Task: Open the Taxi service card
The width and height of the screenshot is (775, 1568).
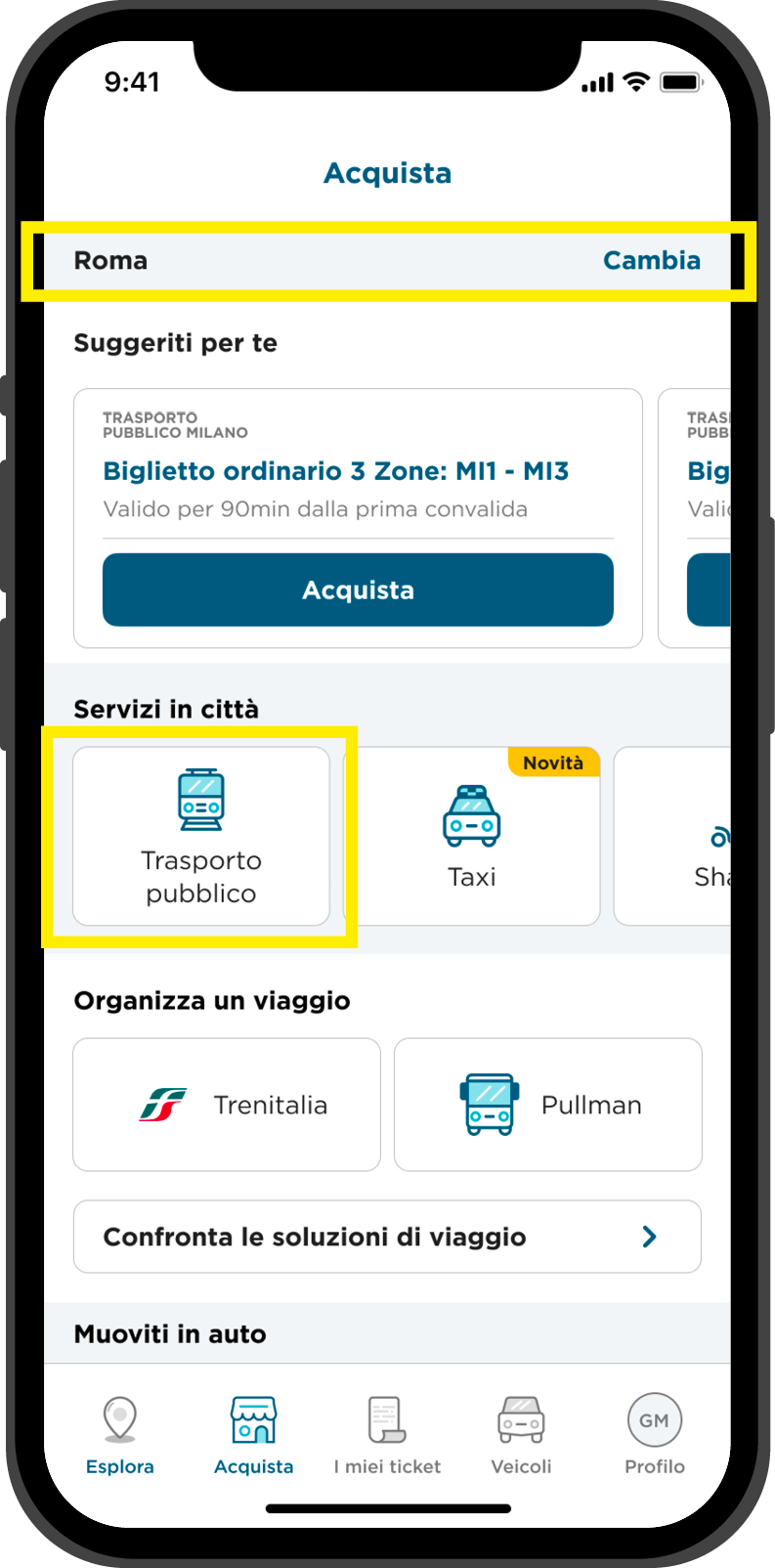Action: pyautogui.click(x=472, y=836)
